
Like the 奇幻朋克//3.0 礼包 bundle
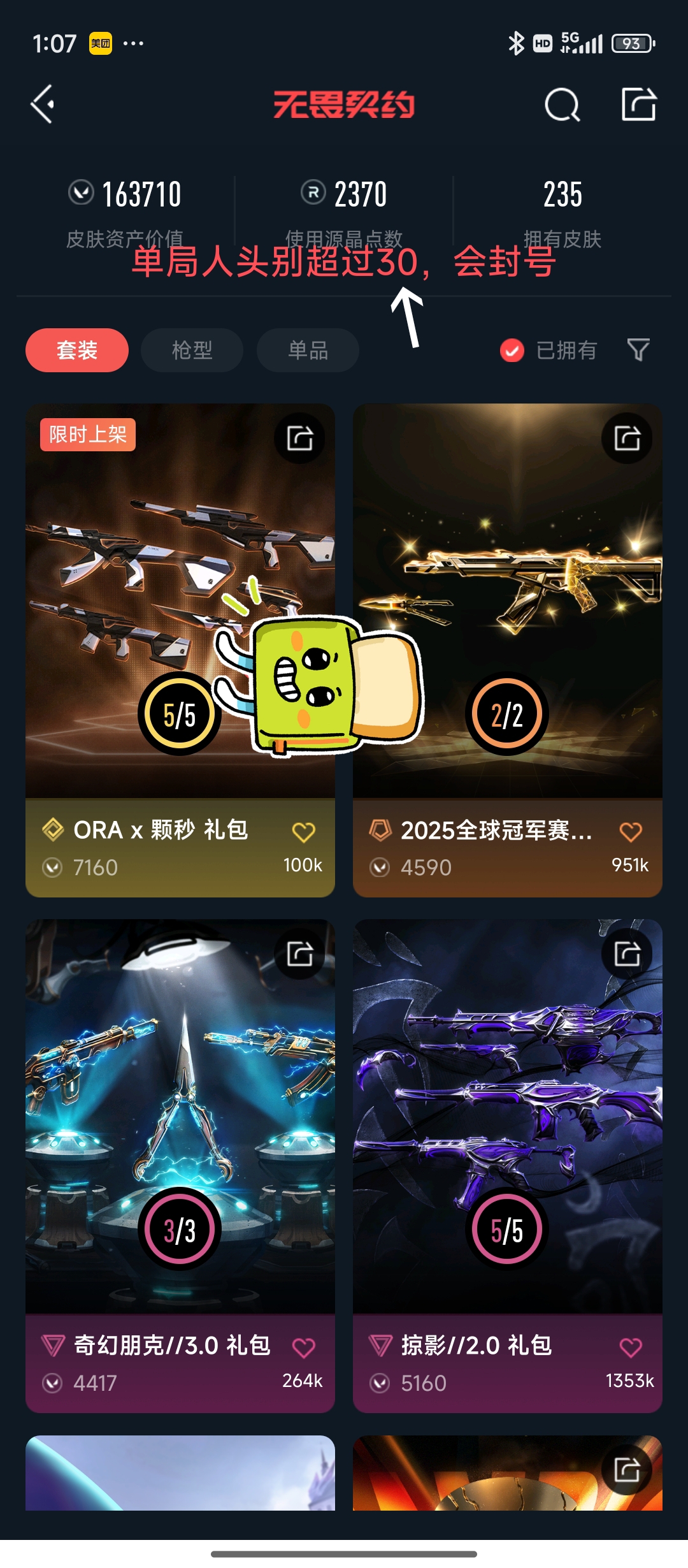(303, 1347)
